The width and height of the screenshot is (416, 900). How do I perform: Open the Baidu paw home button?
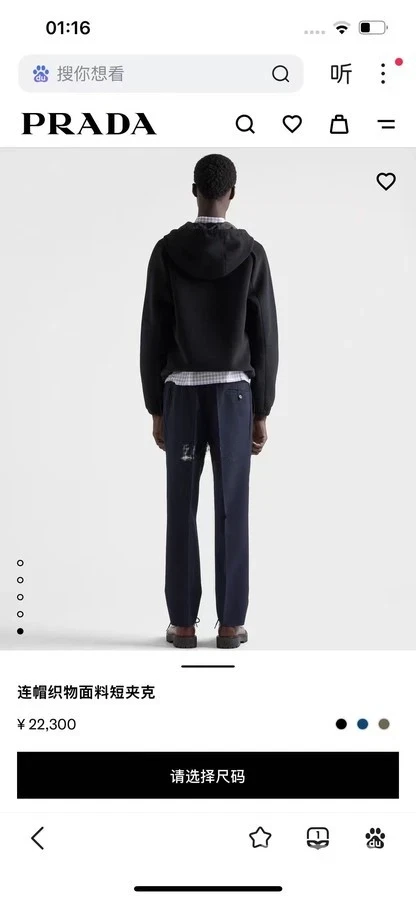tap(375, 838)
